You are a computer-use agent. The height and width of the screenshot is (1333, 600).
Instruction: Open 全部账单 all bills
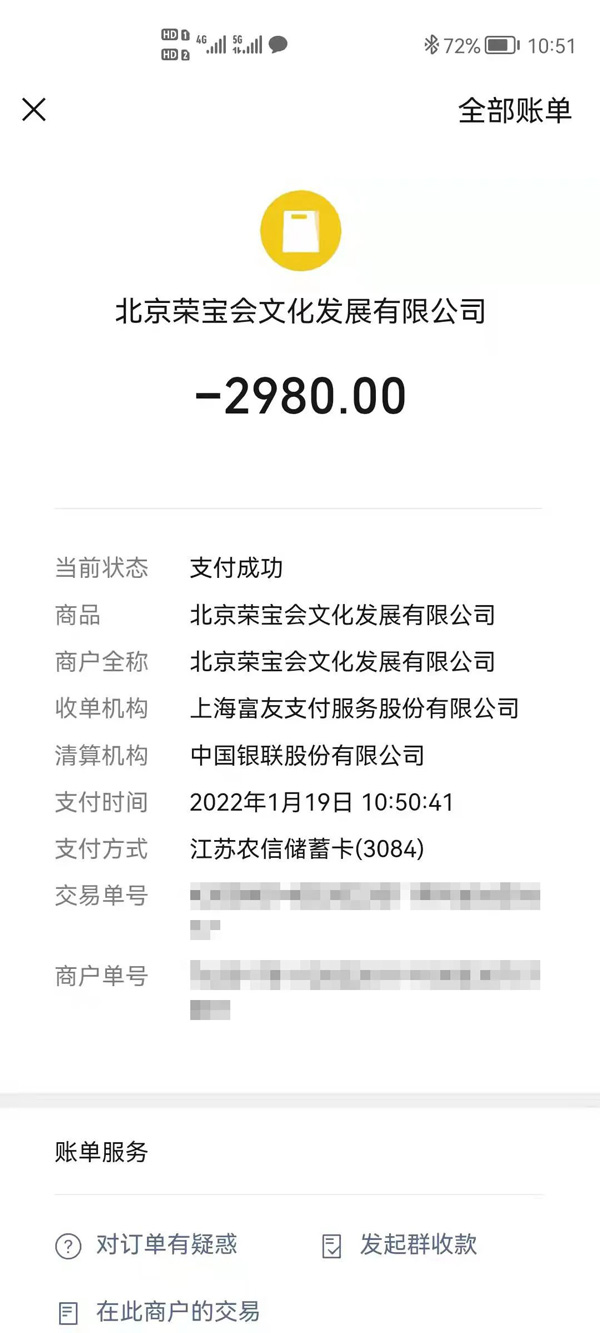coord(514,110)
